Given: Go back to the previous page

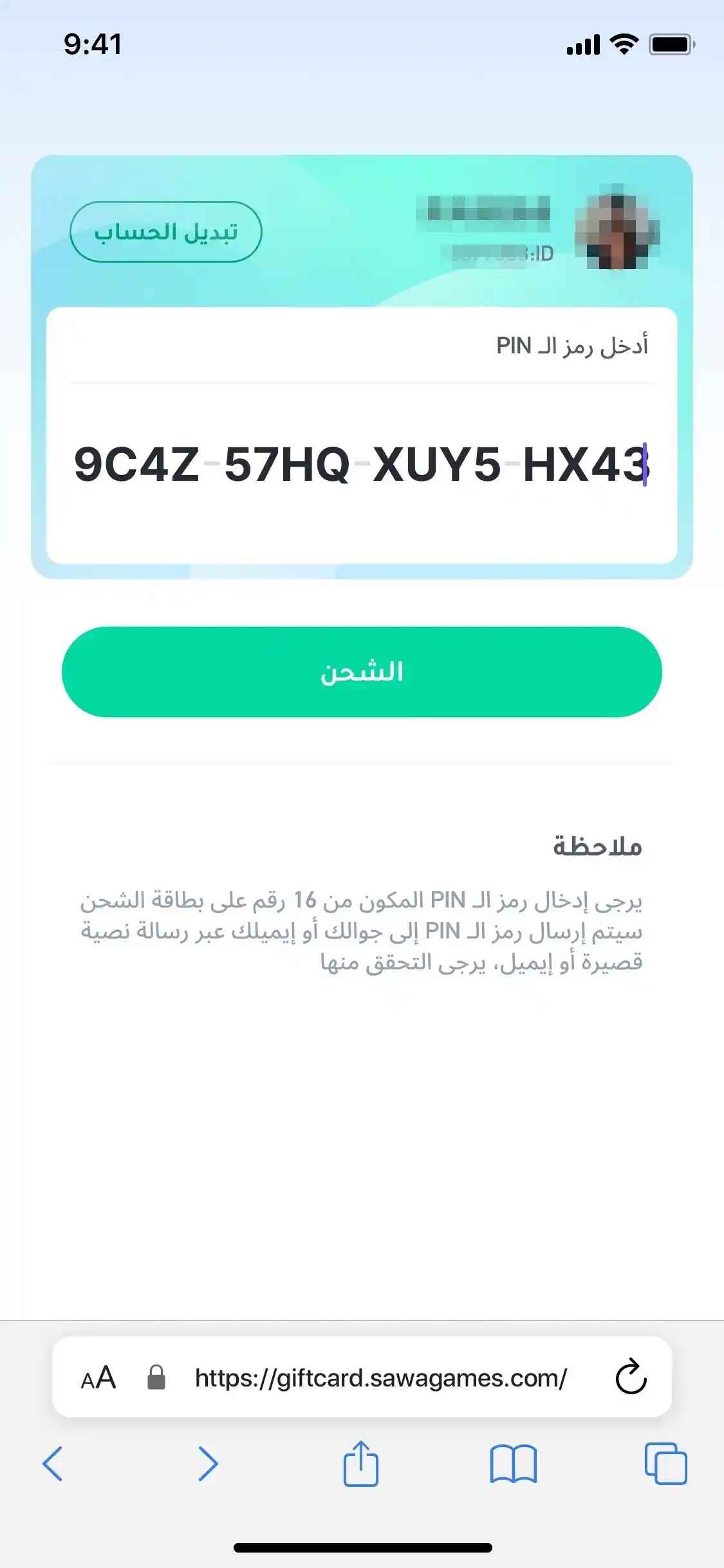Looking at the screenshot, I should click(53, 1464).
